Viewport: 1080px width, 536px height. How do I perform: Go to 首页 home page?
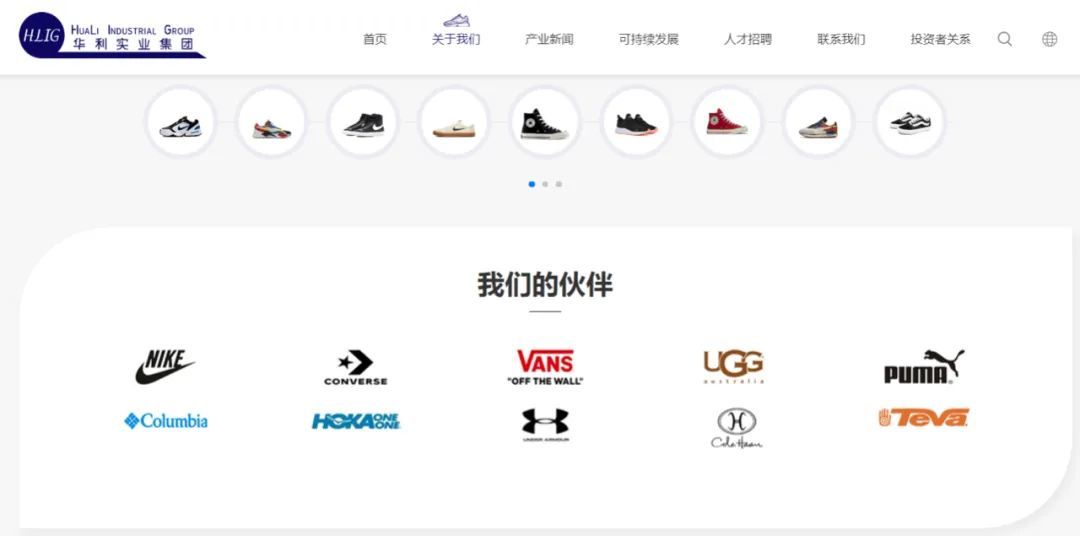click(x=375, y=40)
